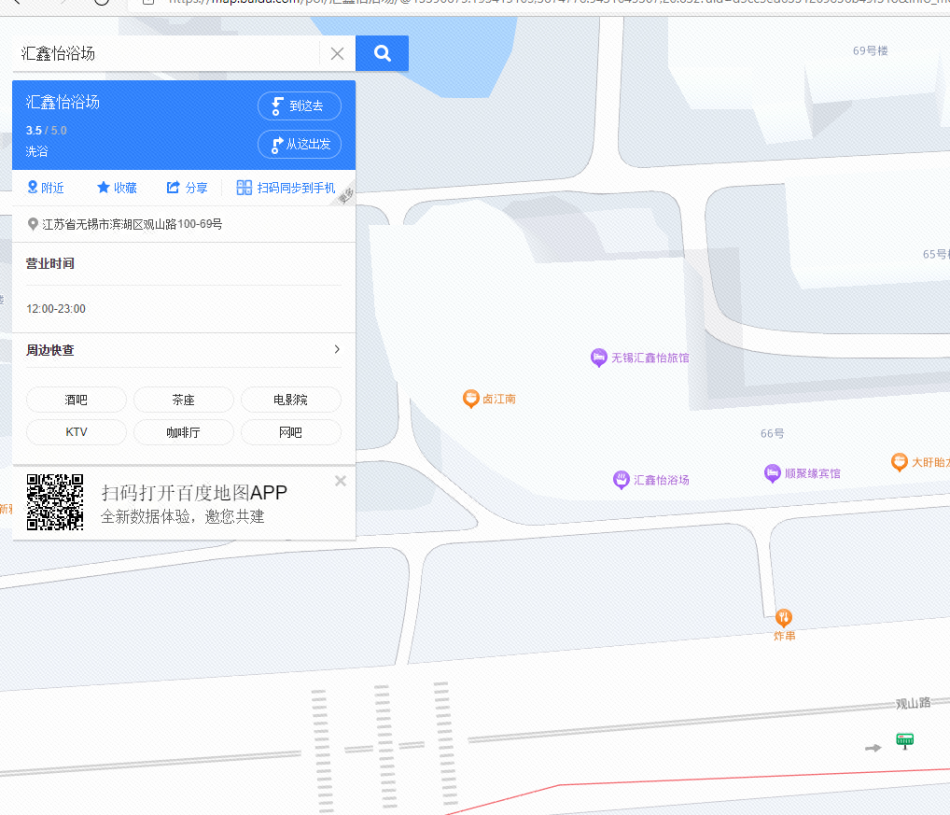Share this place via 分享

[x=187, y=188]
